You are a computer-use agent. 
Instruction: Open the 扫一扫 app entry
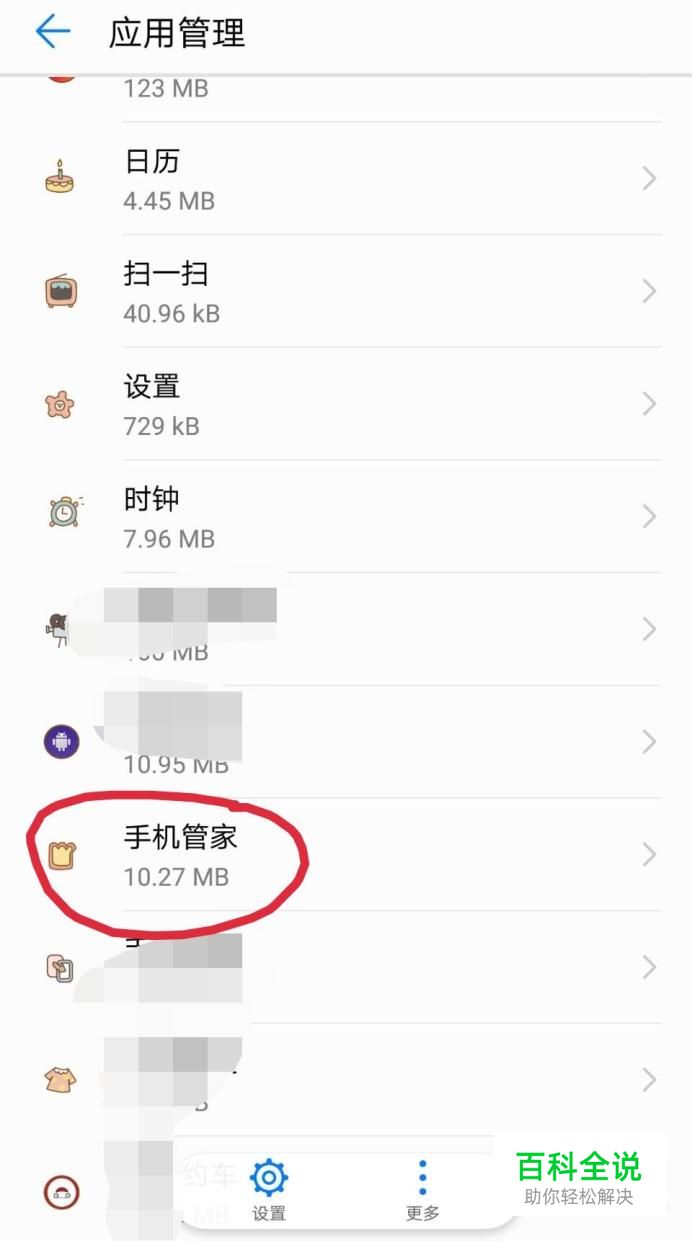[x=346, y=292]
